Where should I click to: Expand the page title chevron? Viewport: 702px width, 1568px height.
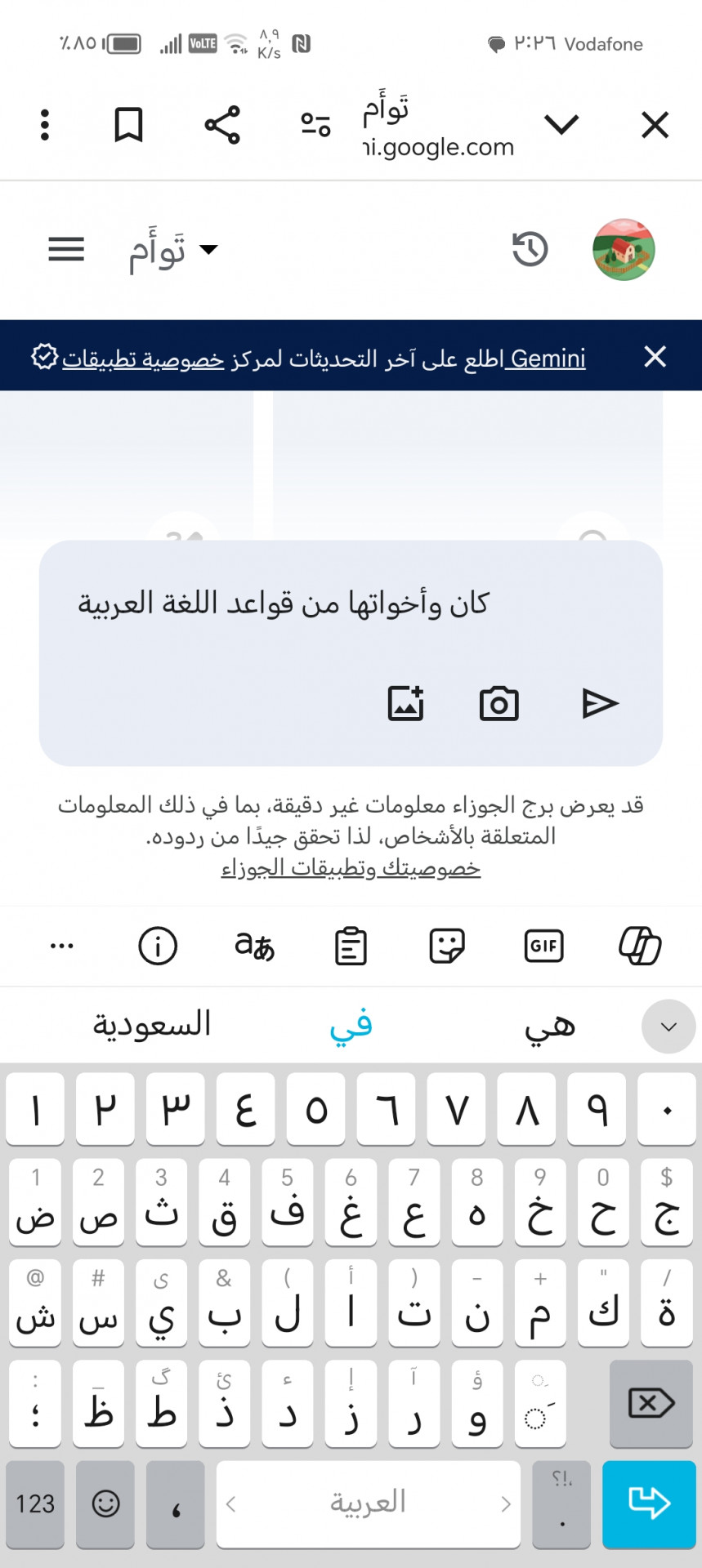point(561,125)
